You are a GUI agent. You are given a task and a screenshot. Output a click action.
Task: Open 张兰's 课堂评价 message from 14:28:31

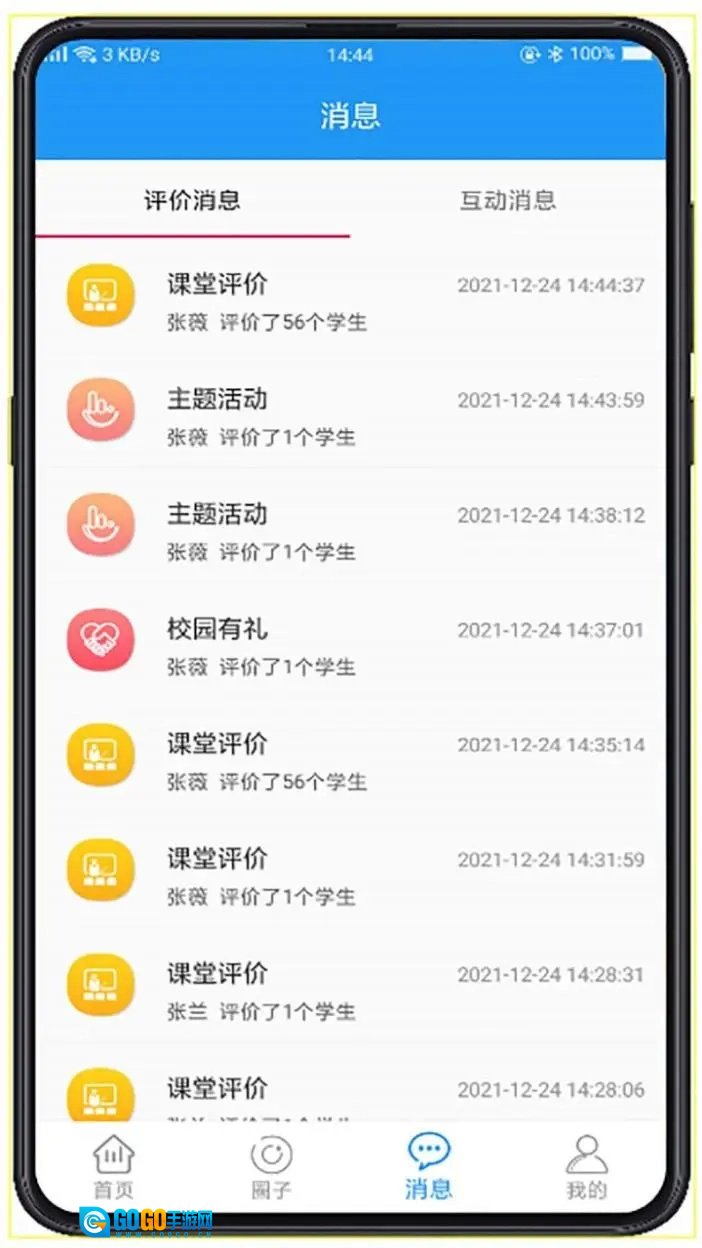(350, 991)
